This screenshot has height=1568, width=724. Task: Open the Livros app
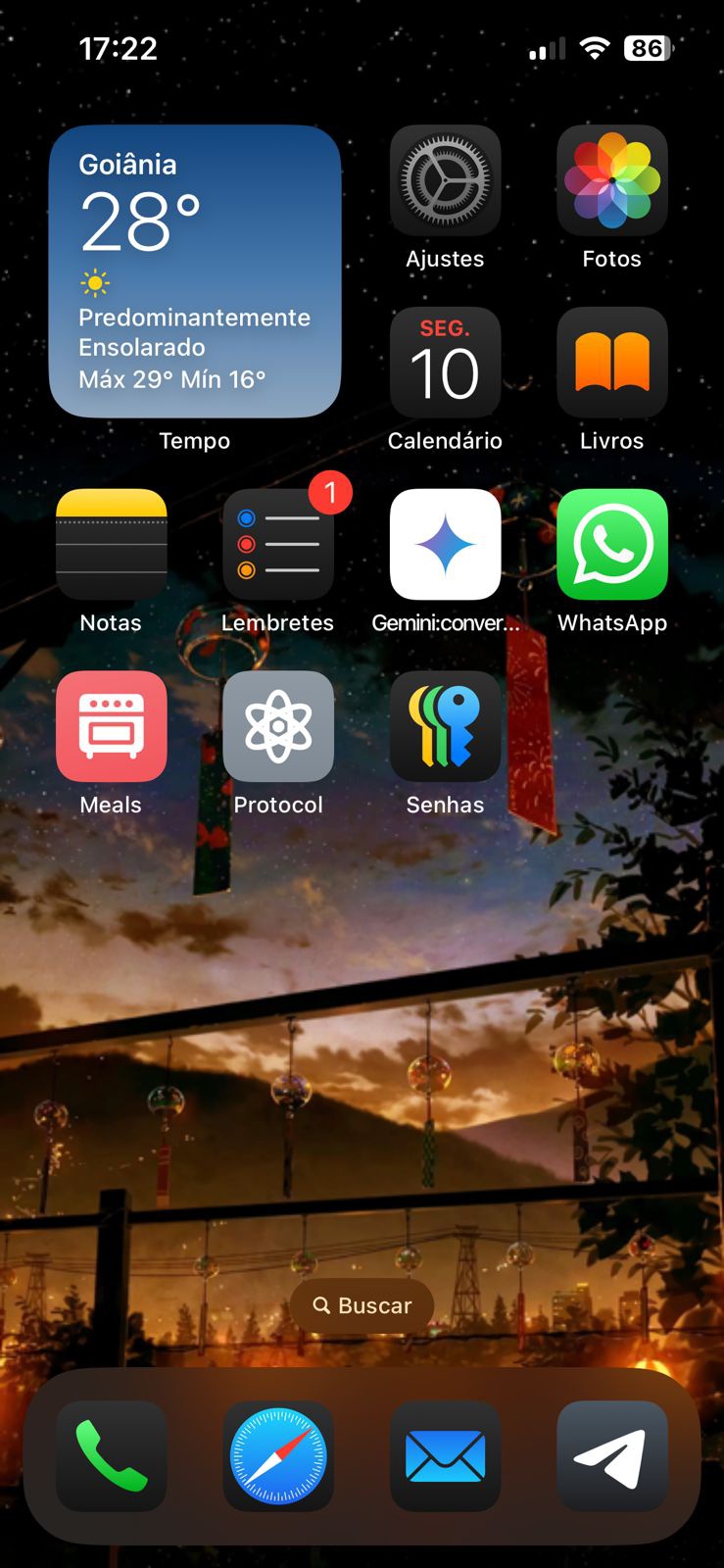pos(612,363)
